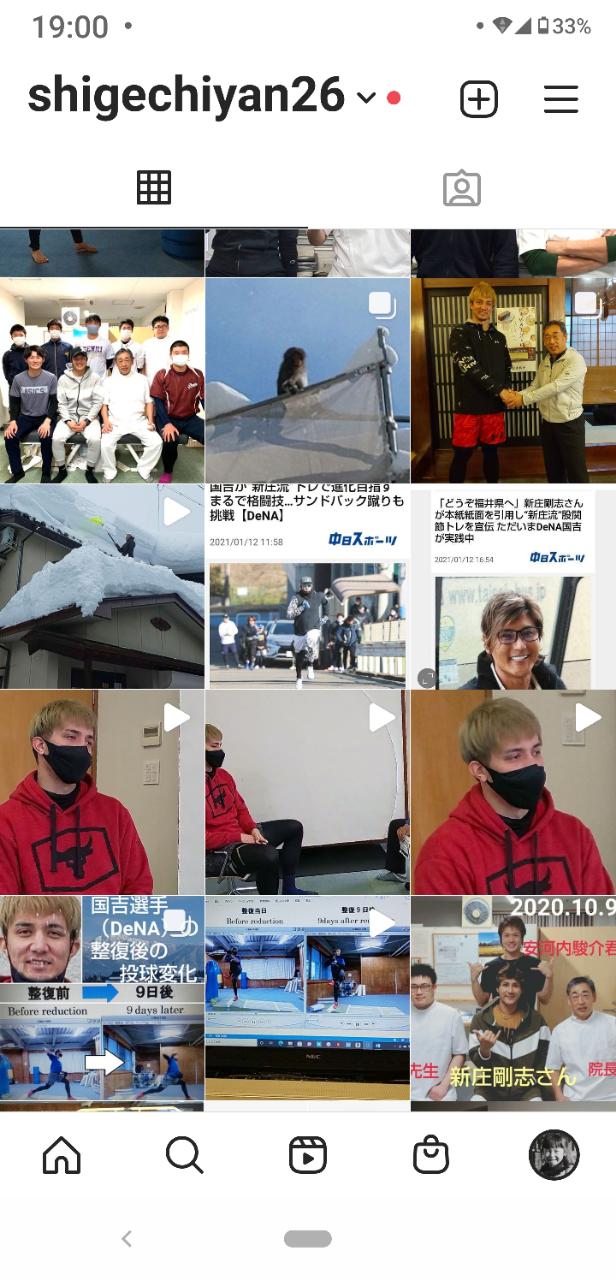The height and width of the screenshot is (1280, 616).
Task: Open the news article post dated 2021/01/12 11:58
Action: tap(308, 586)
